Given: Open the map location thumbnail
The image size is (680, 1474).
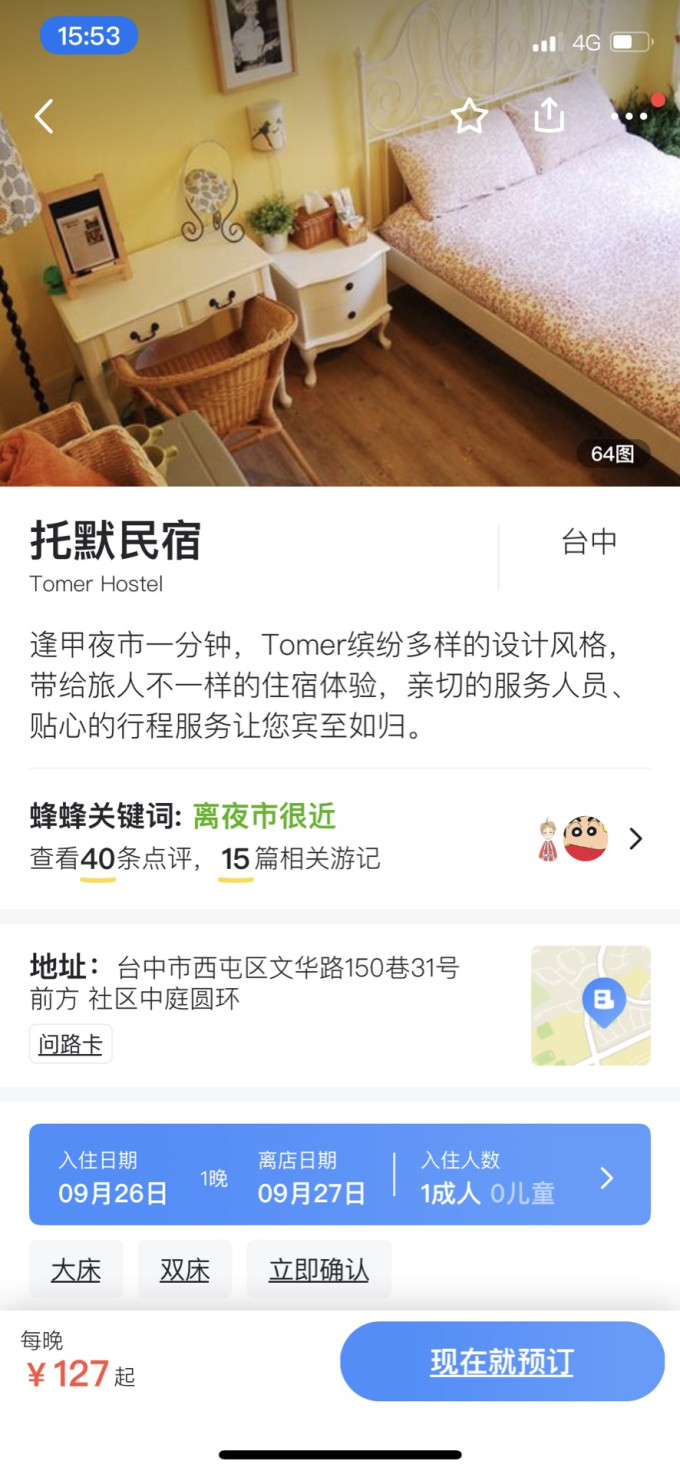Looking at the screenshot, I should [590, 1005].
